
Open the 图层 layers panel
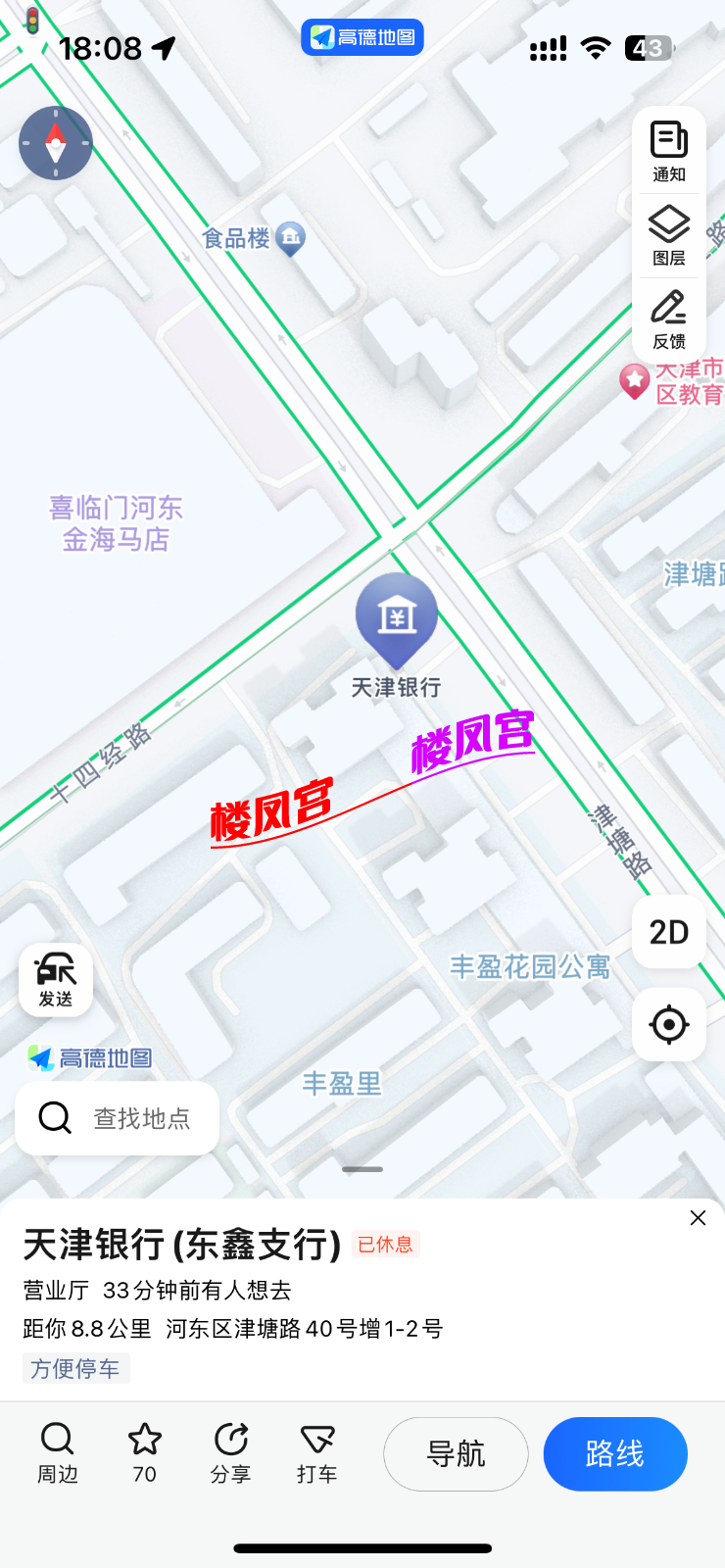coord(669,235)
